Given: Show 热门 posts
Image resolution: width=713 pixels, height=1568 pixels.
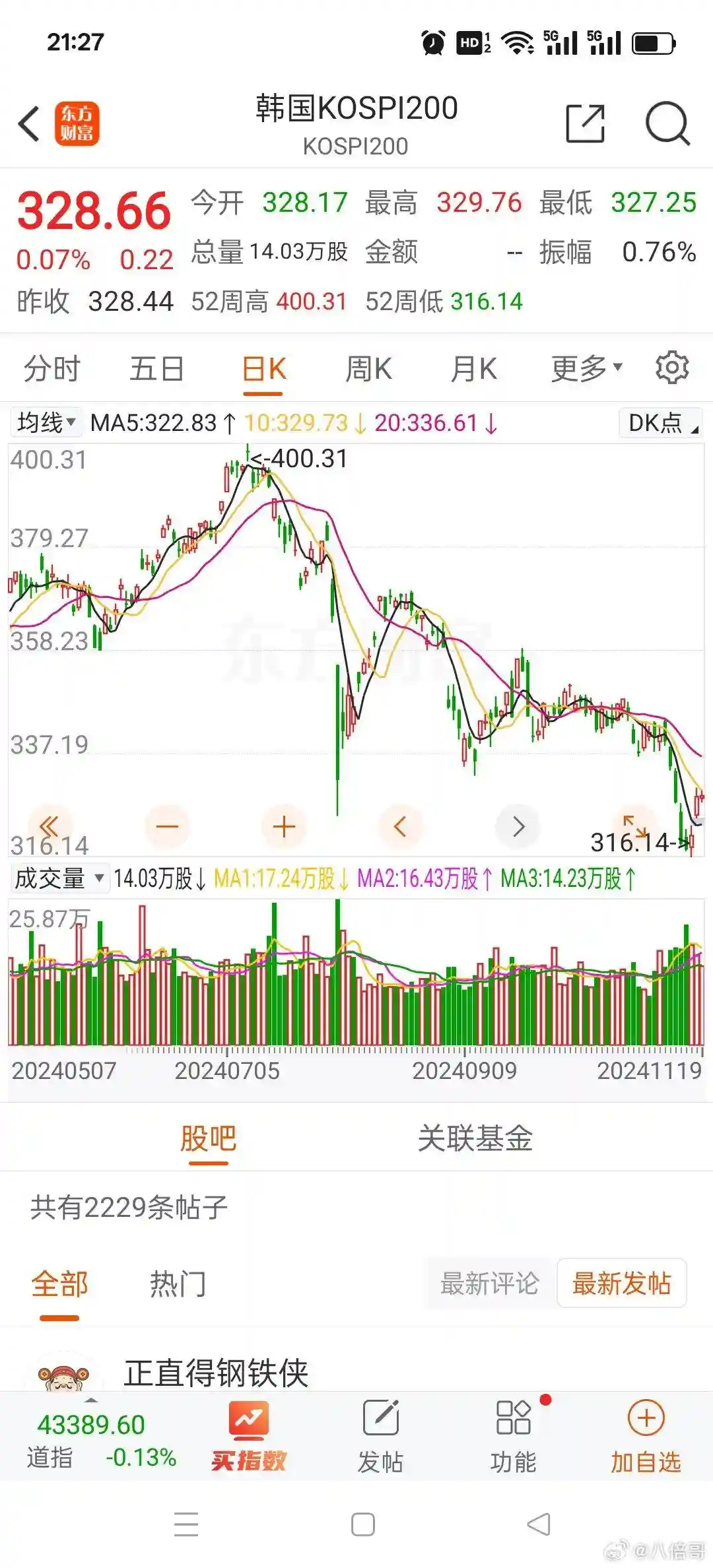Looking at the screenshot, I should [178, 1284].
